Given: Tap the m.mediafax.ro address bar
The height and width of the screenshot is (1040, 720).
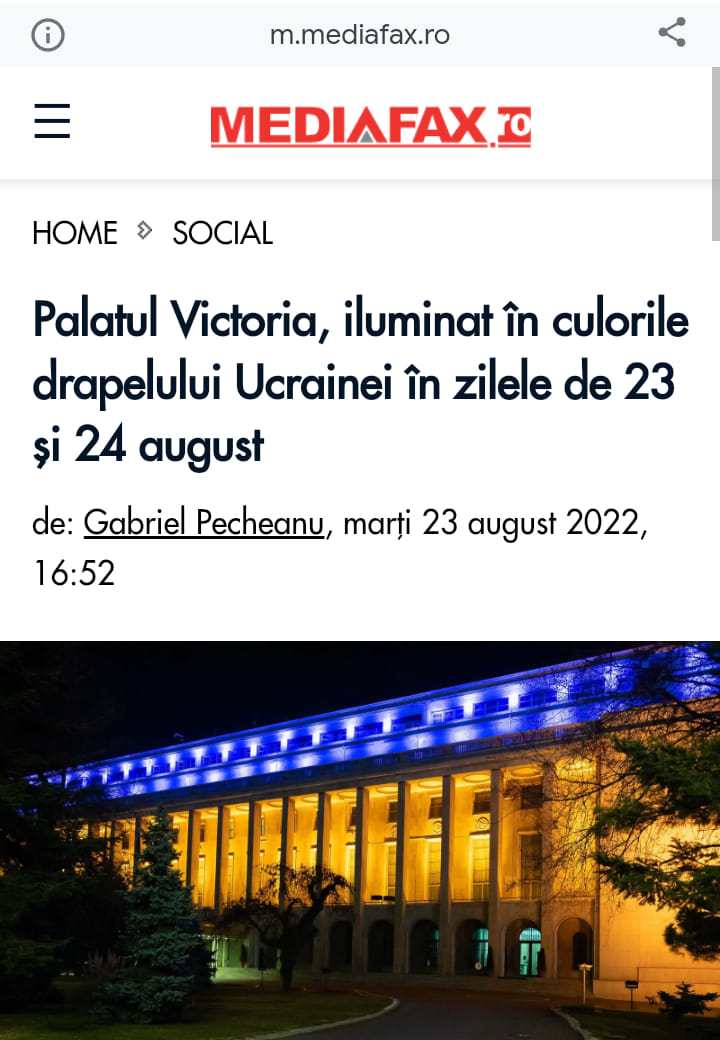Looking at the screenshot, I should (360, 35).
